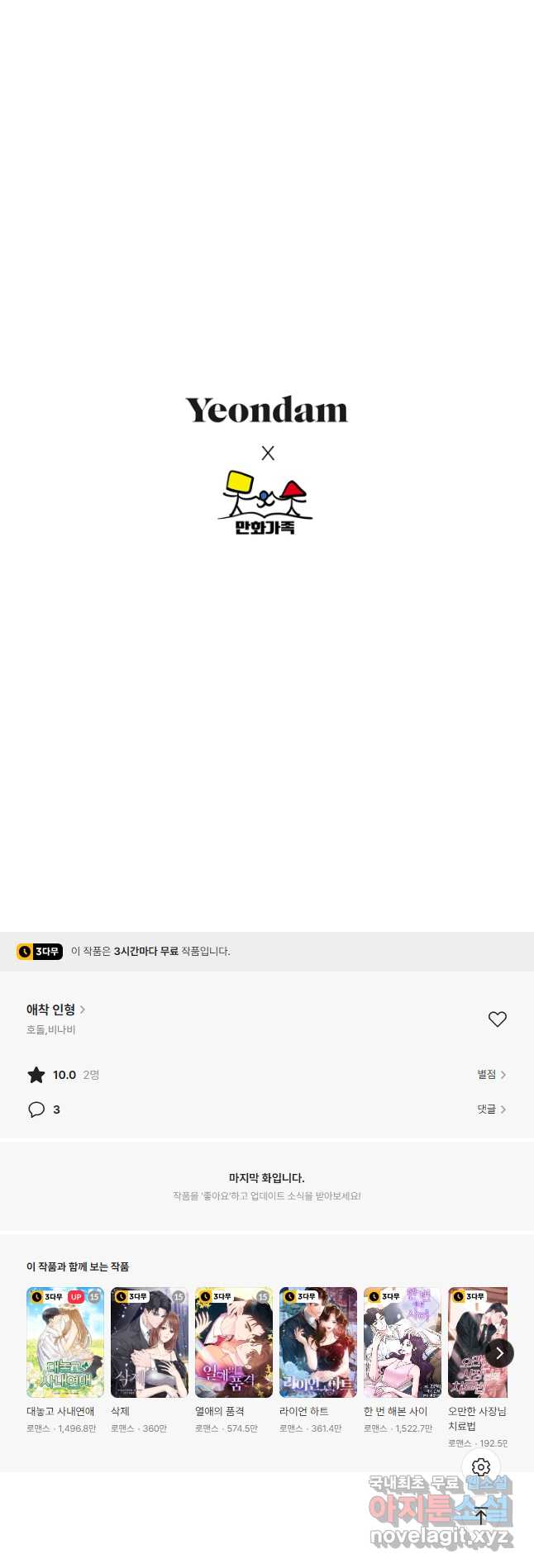View the 댓글 comments
This screenshot has height=1568, width=534.
click(x=491, y=1109)
